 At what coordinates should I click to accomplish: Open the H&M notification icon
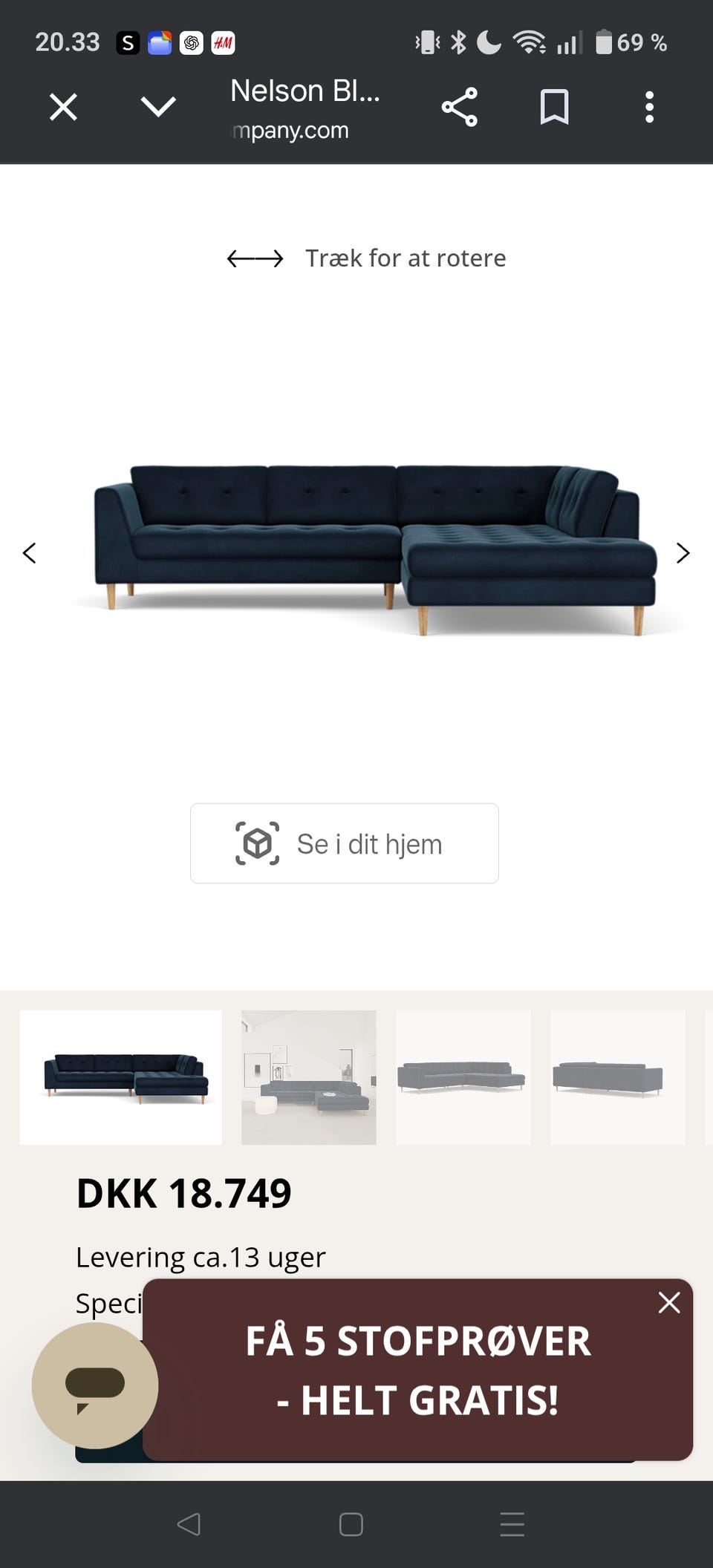222,42
